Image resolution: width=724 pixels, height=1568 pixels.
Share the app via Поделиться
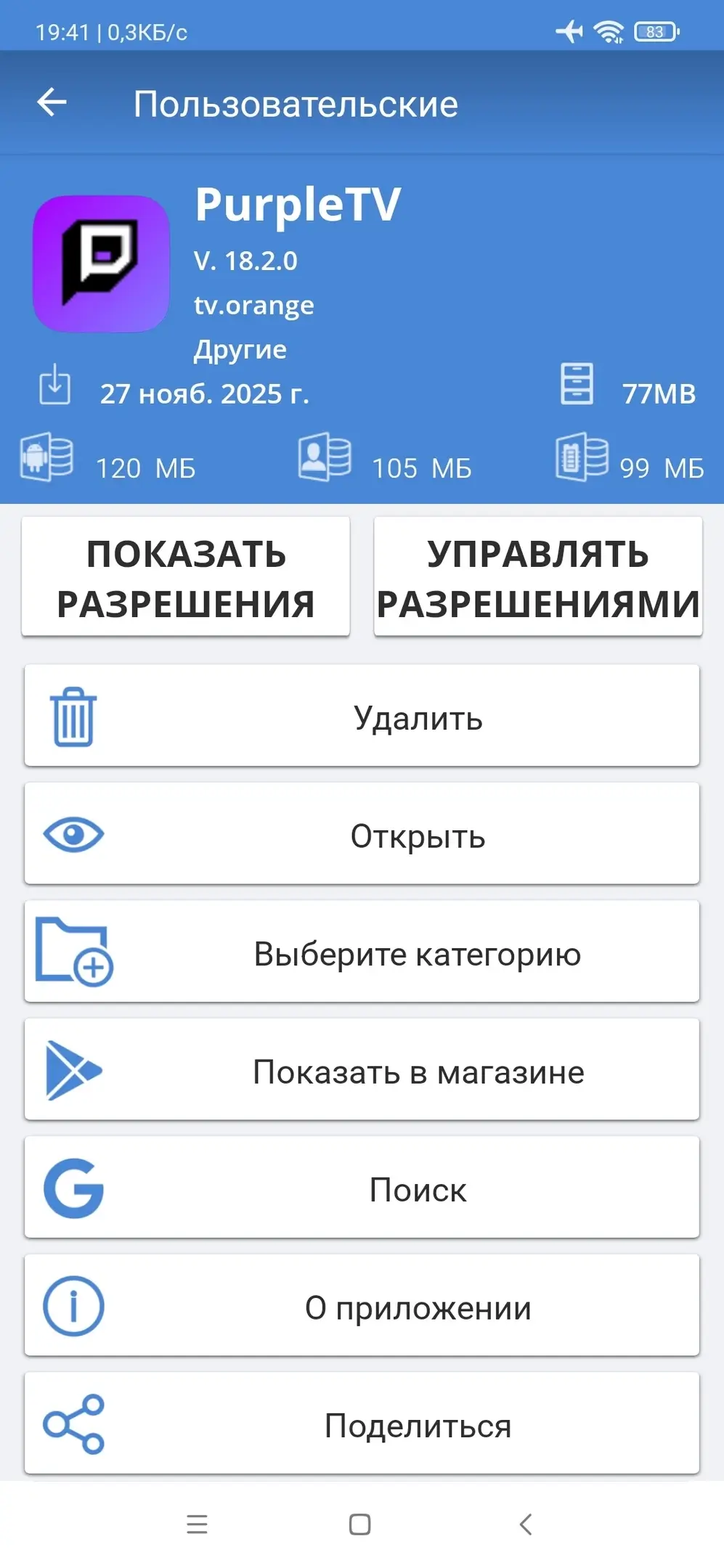(362, 1424)
